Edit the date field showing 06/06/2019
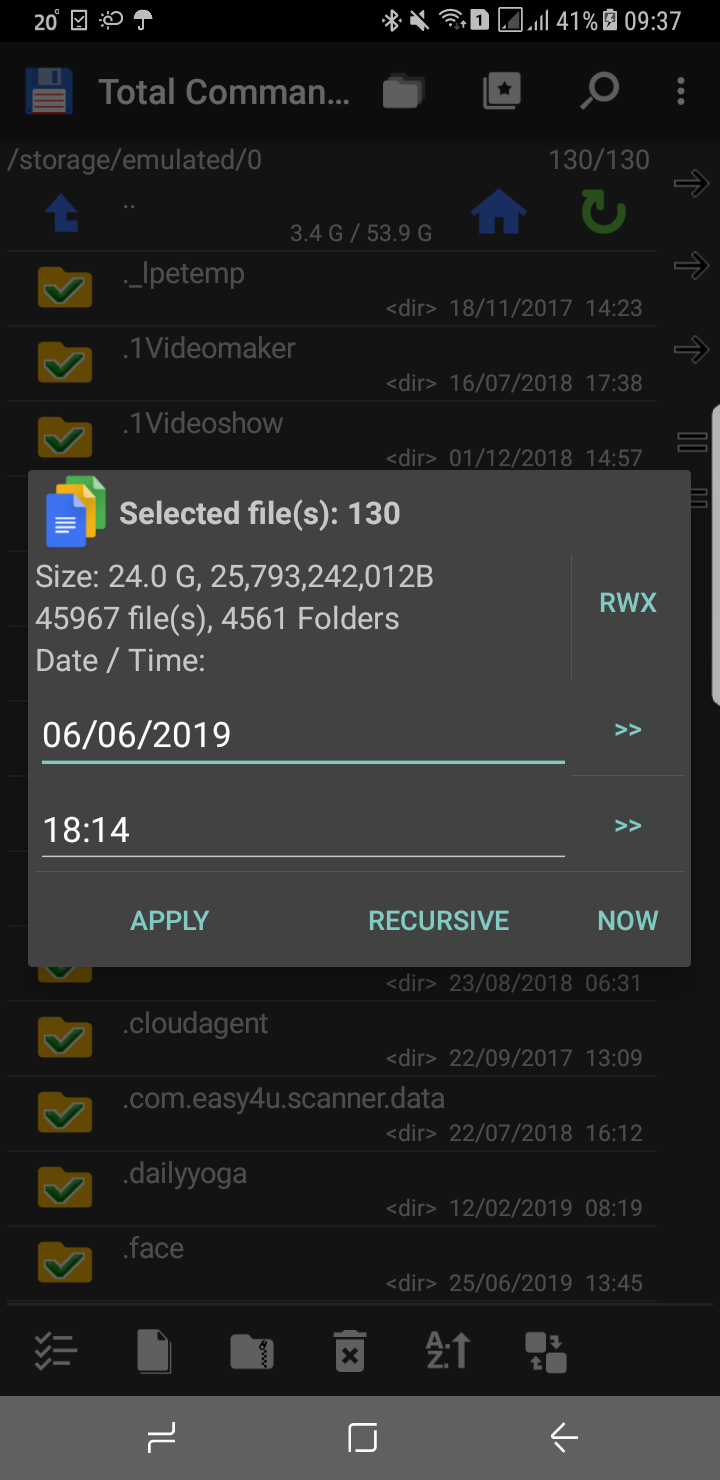This screenshot has height=1480, width=720. [x=303, y=735]
